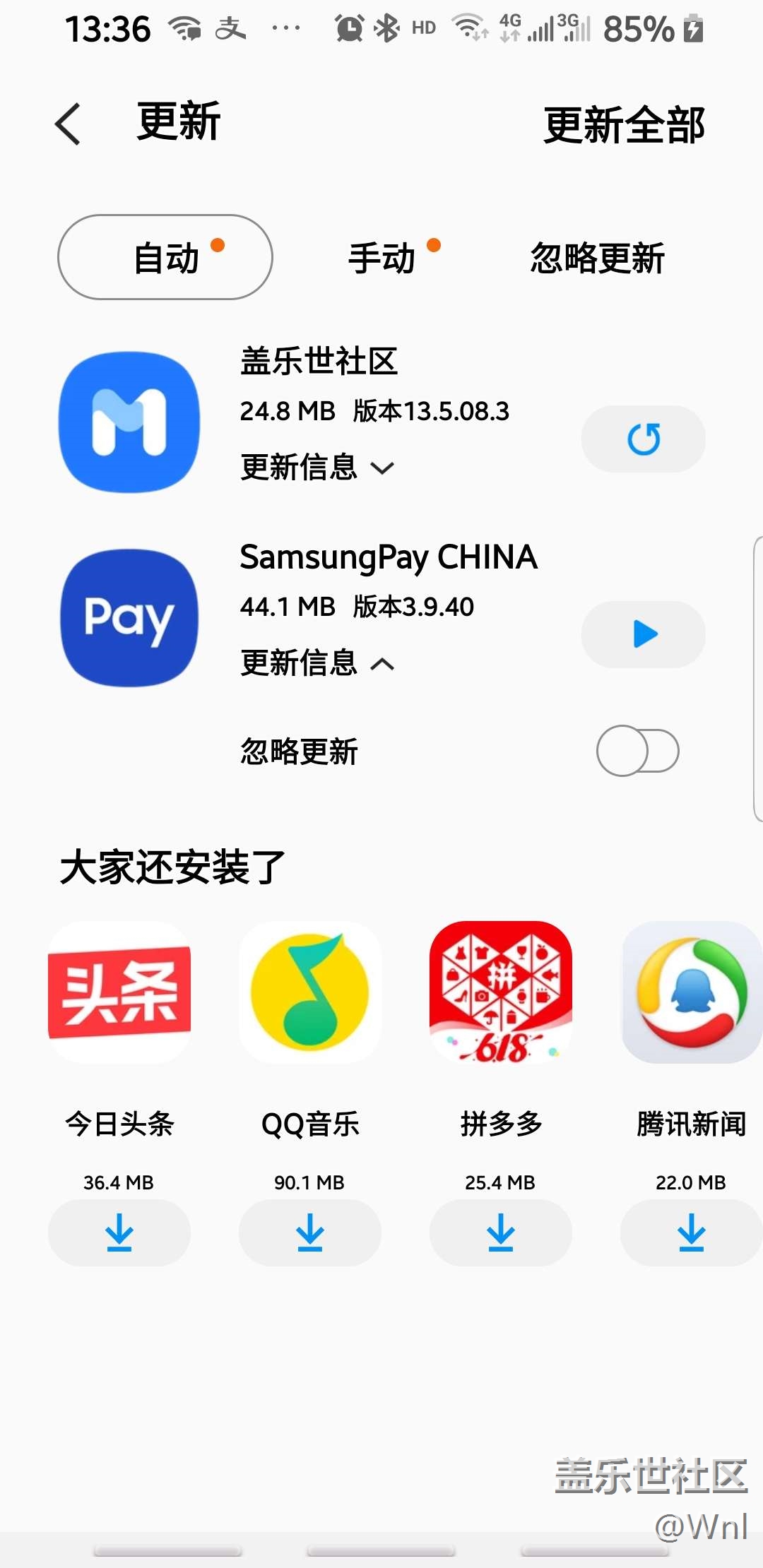The width and height of the screenshot is (763, 1568).
Task: Tap 更新全部 to update all apps
Action: click(x=624, y=125)
